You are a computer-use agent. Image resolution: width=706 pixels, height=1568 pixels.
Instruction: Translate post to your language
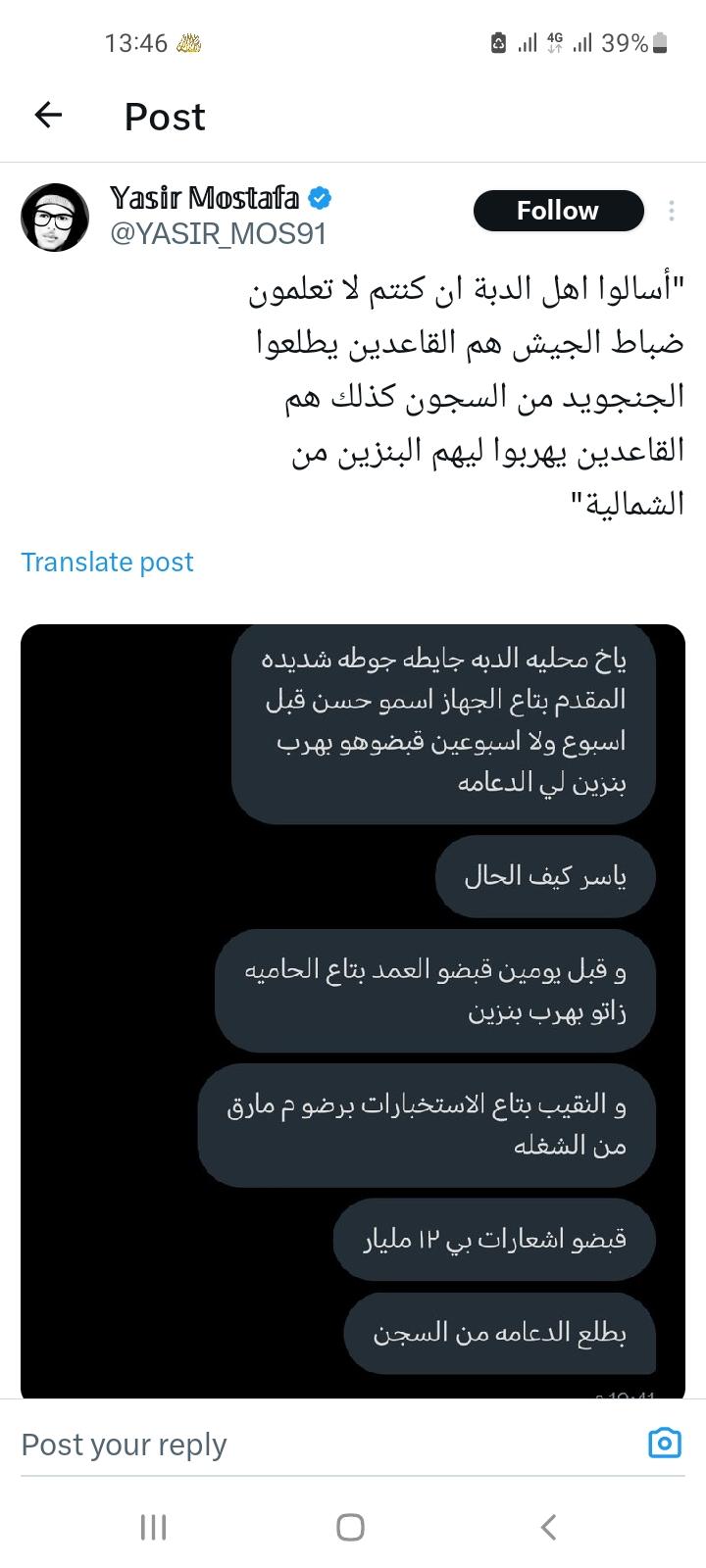(107, 563)
